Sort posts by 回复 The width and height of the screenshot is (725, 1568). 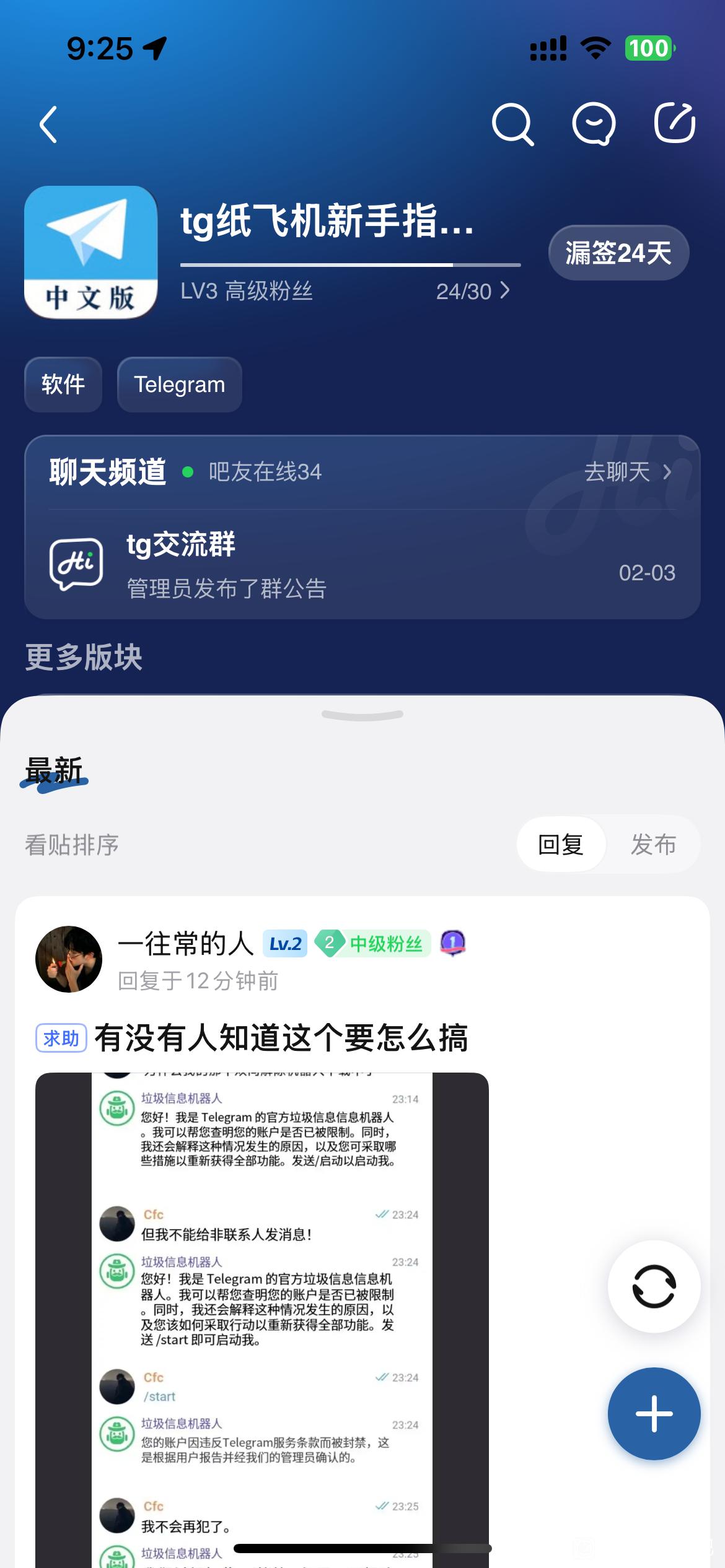561,844
